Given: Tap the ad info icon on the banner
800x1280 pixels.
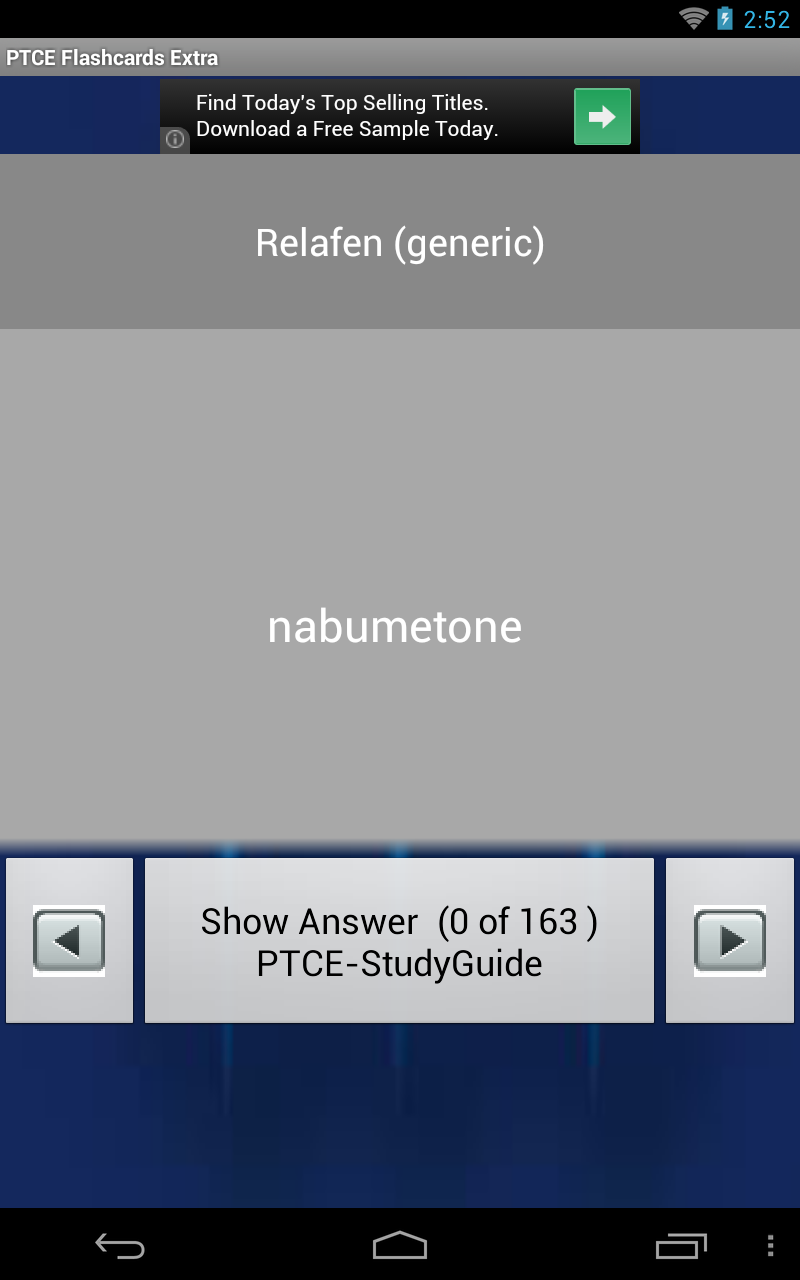Looking at the screenshot, I should (x=174, y=140).
